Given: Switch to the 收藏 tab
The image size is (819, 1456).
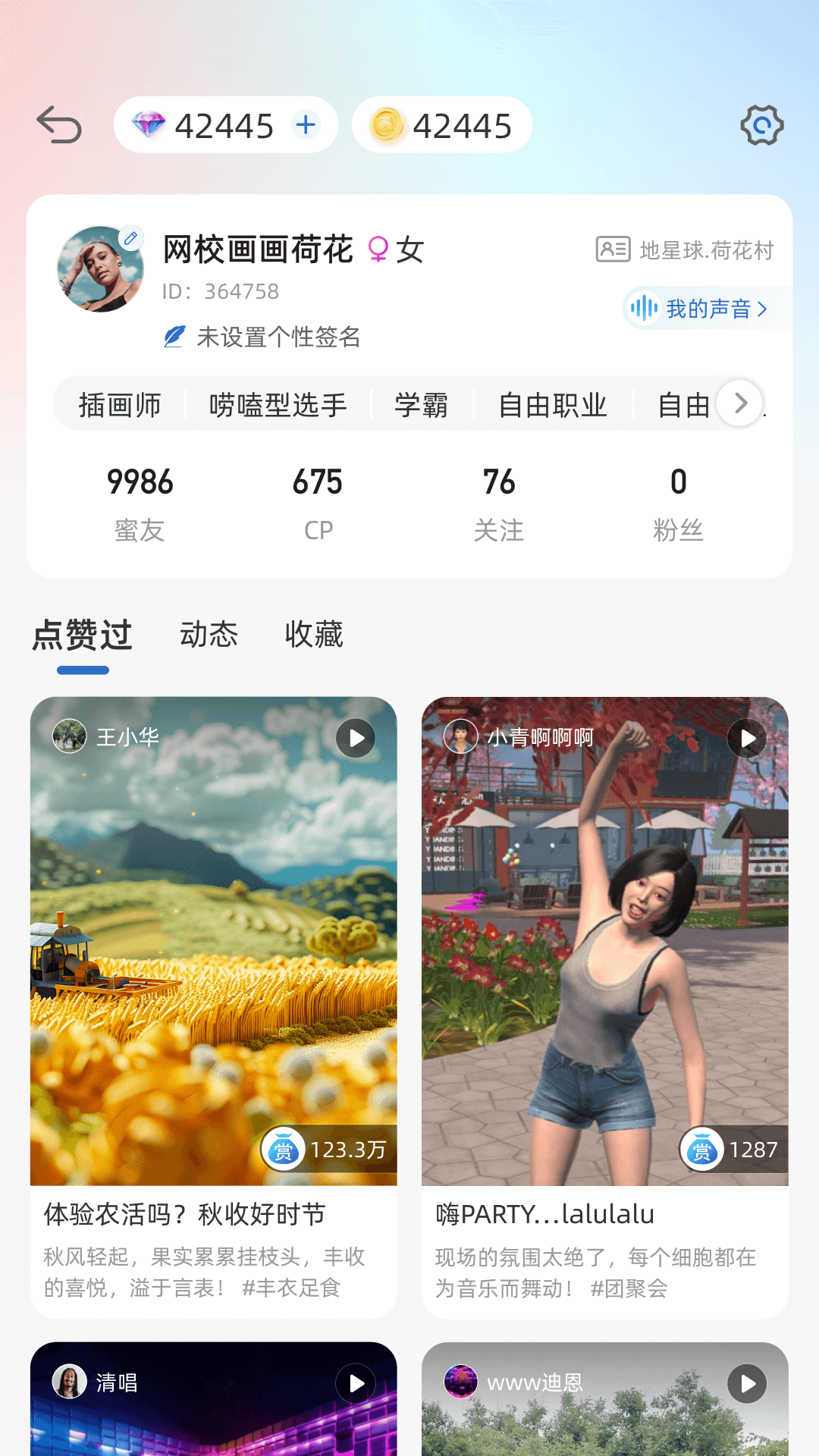Looking at the screenshot, I should [x=314, y=635].
